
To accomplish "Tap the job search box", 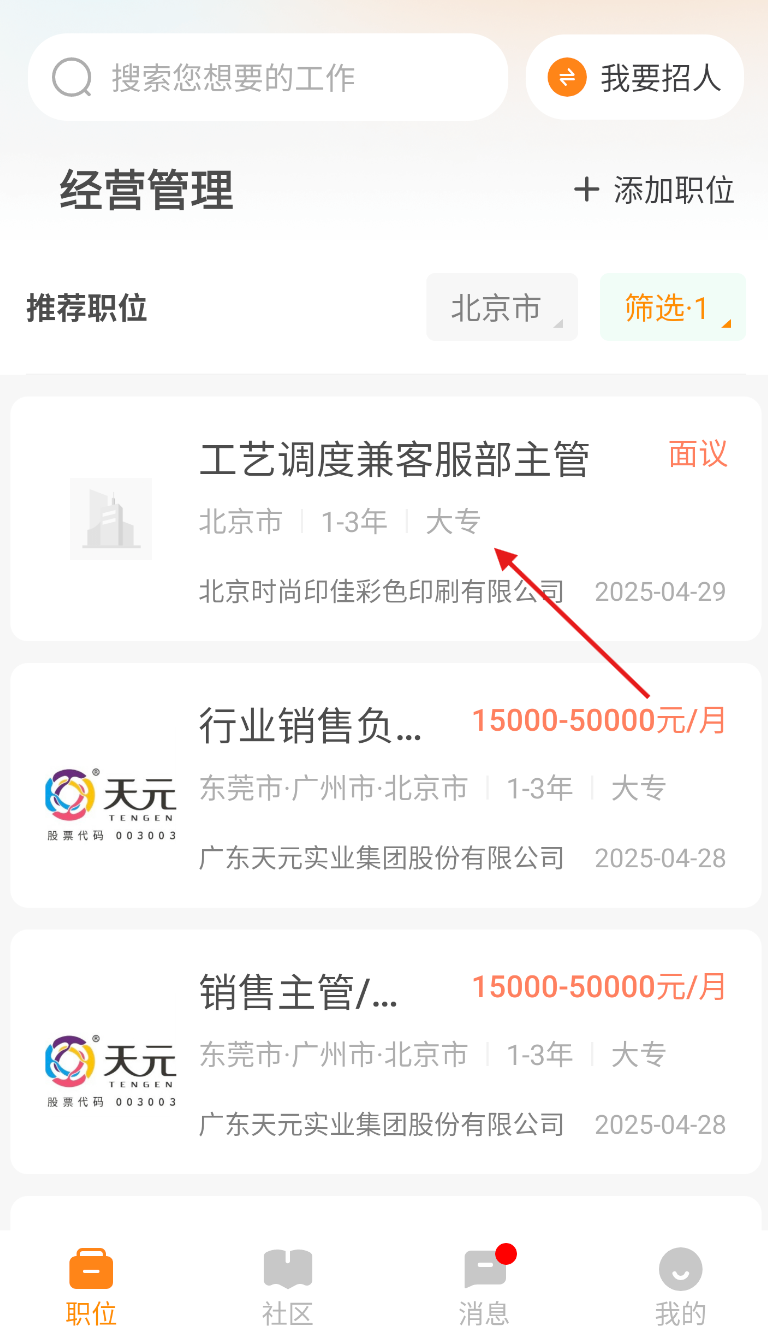I will point(268,77).
